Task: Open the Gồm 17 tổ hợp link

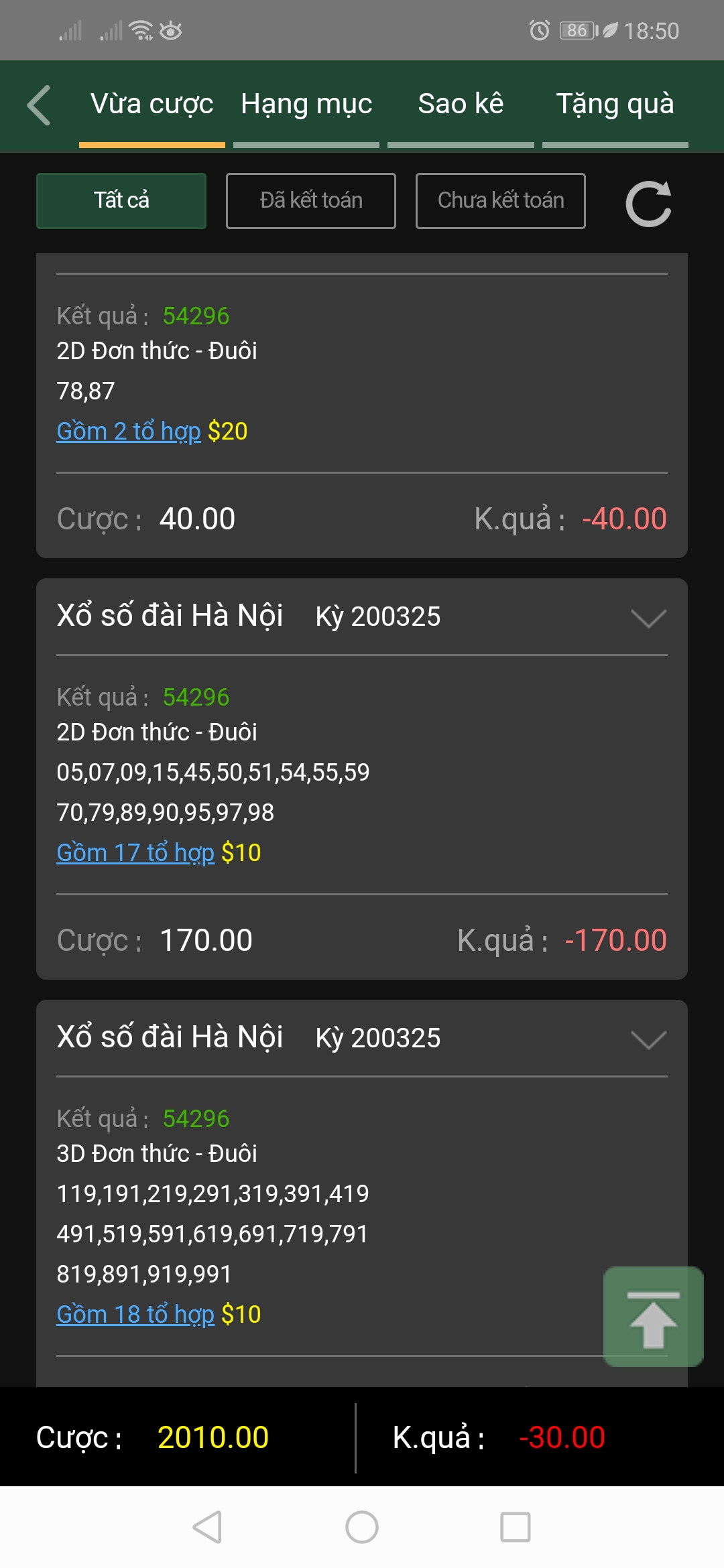Action: (135, 852)
